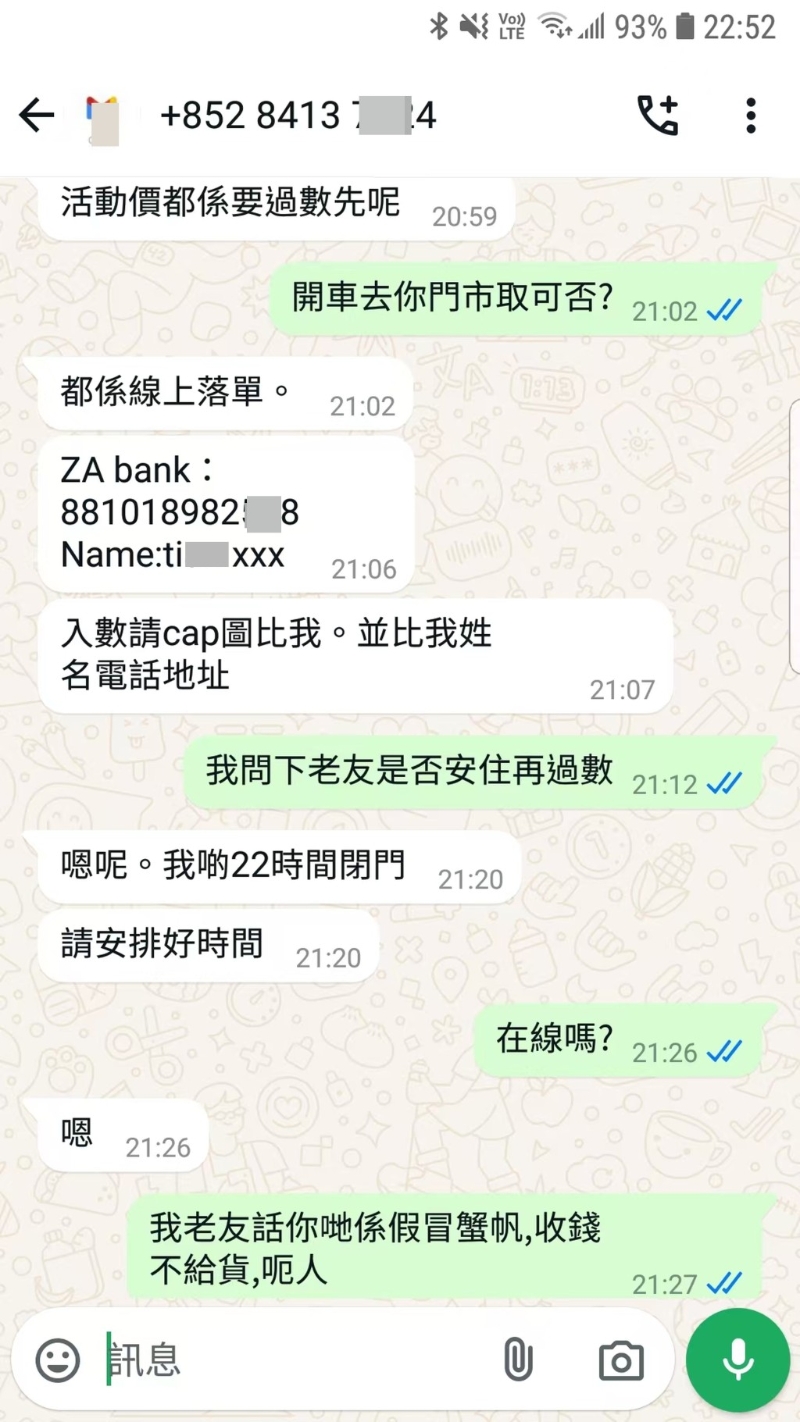Go back to the chat list
The width and height of the screenshot is (800, 1422).
tap(36, 117)
